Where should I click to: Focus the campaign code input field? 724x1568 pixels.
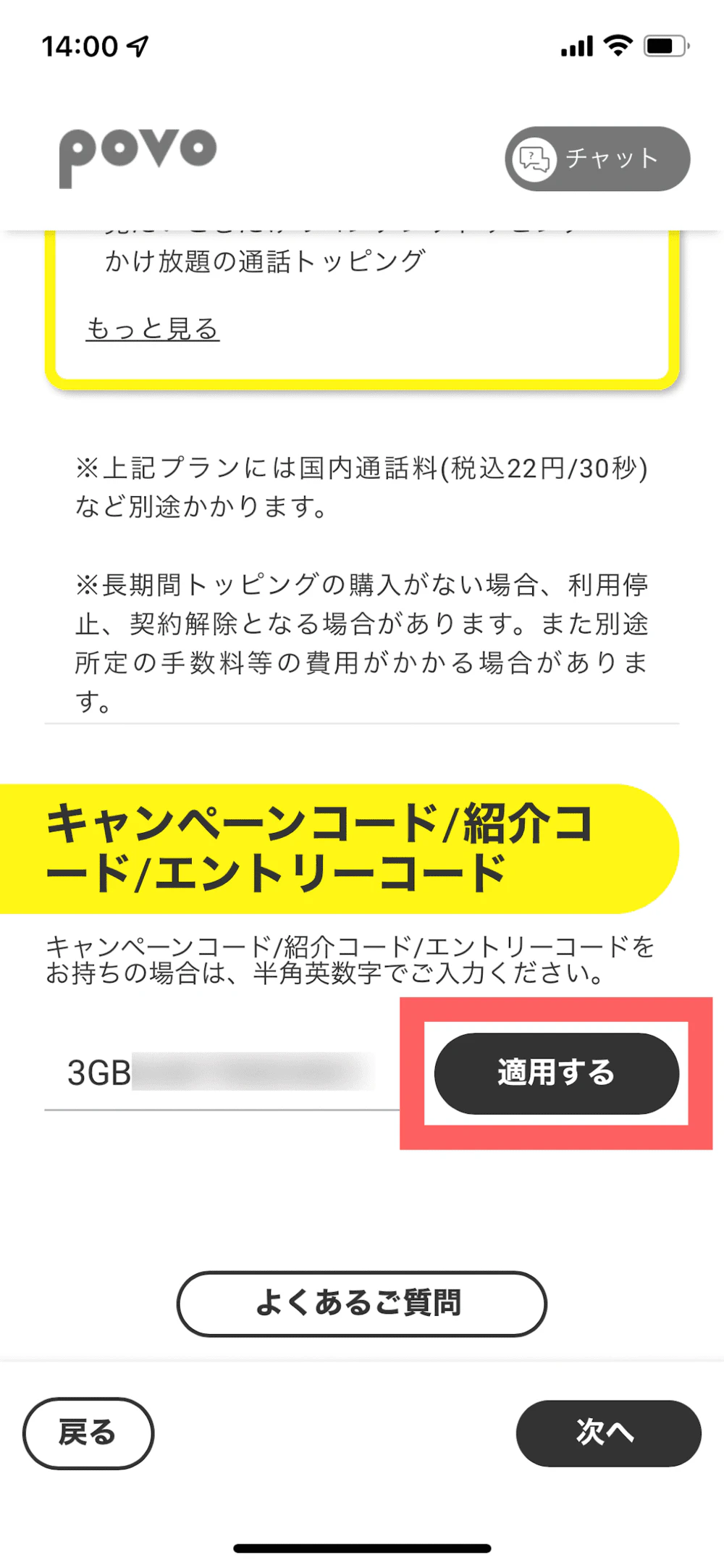click(x=222, y=1073)
